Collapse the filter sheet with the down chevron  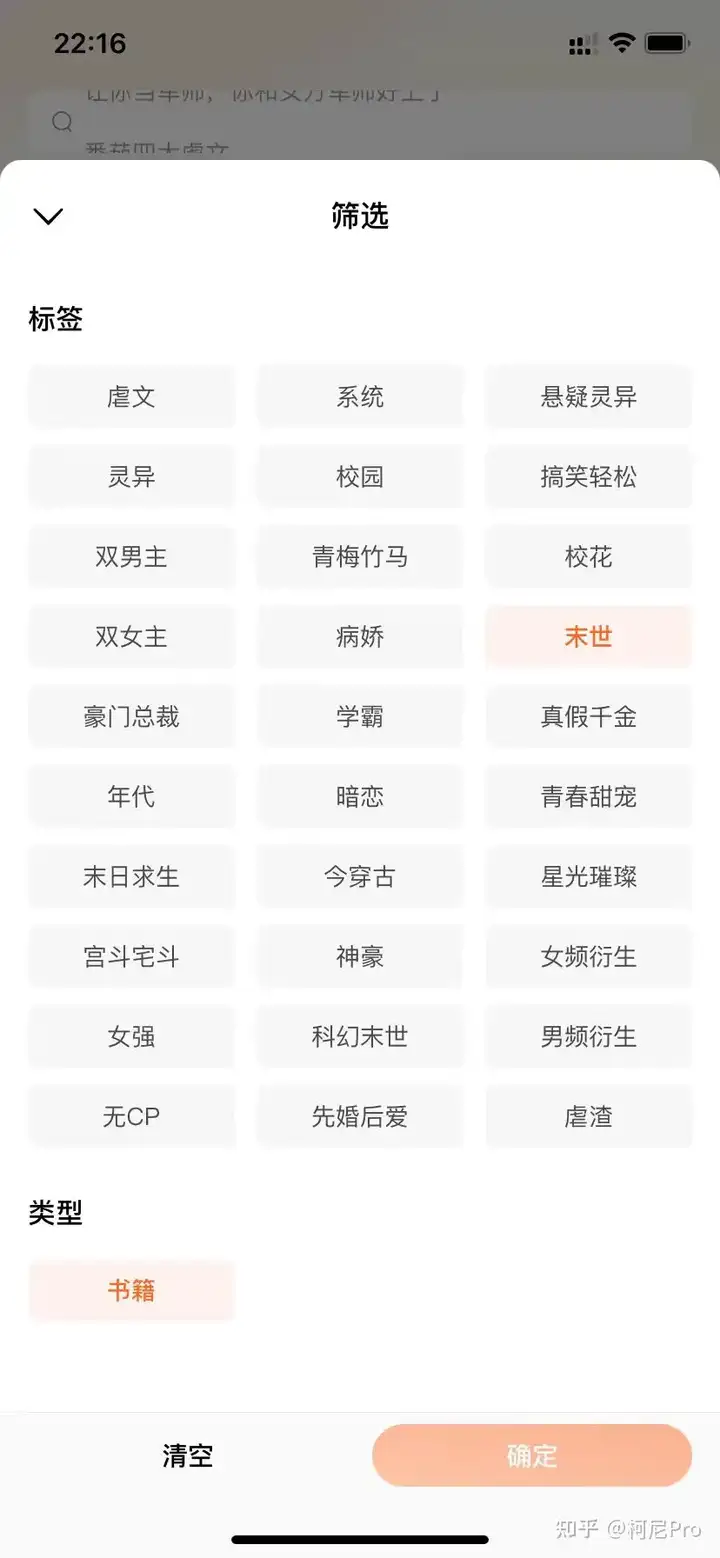[x=48, y=216]
